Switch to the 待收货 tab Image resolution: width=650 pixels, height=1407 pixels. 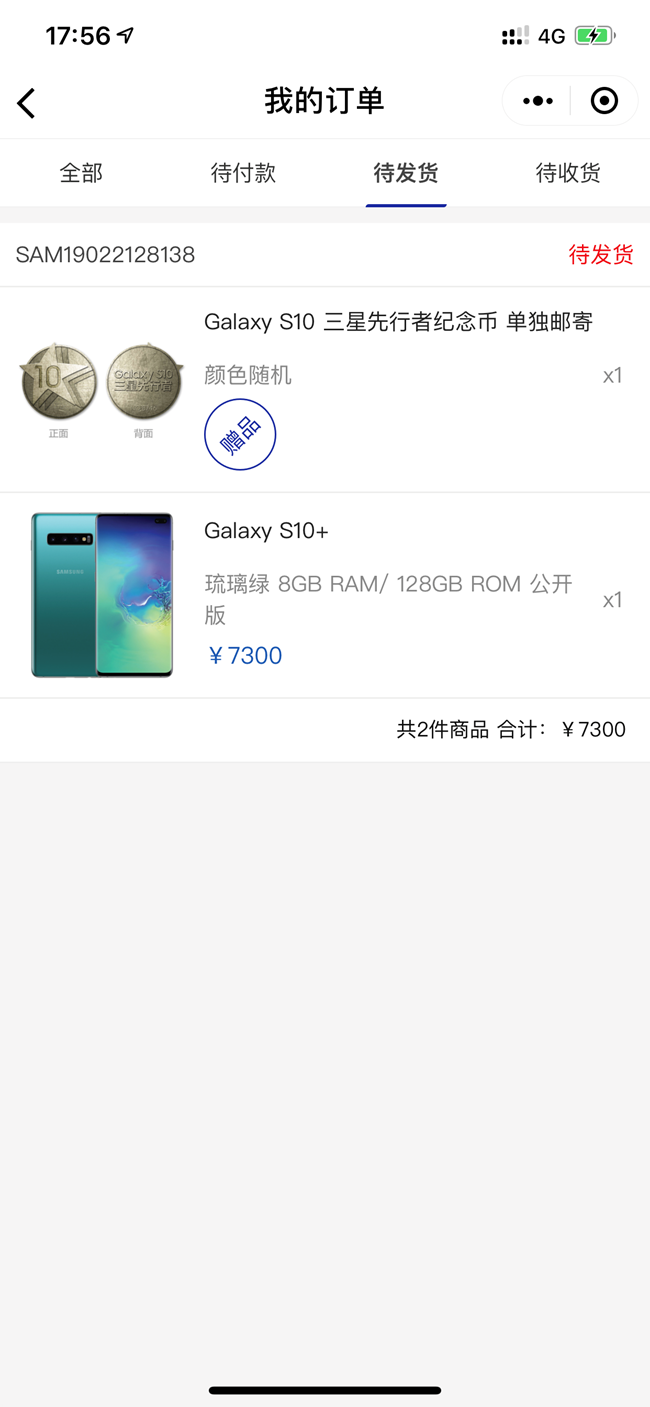point(568,173)
